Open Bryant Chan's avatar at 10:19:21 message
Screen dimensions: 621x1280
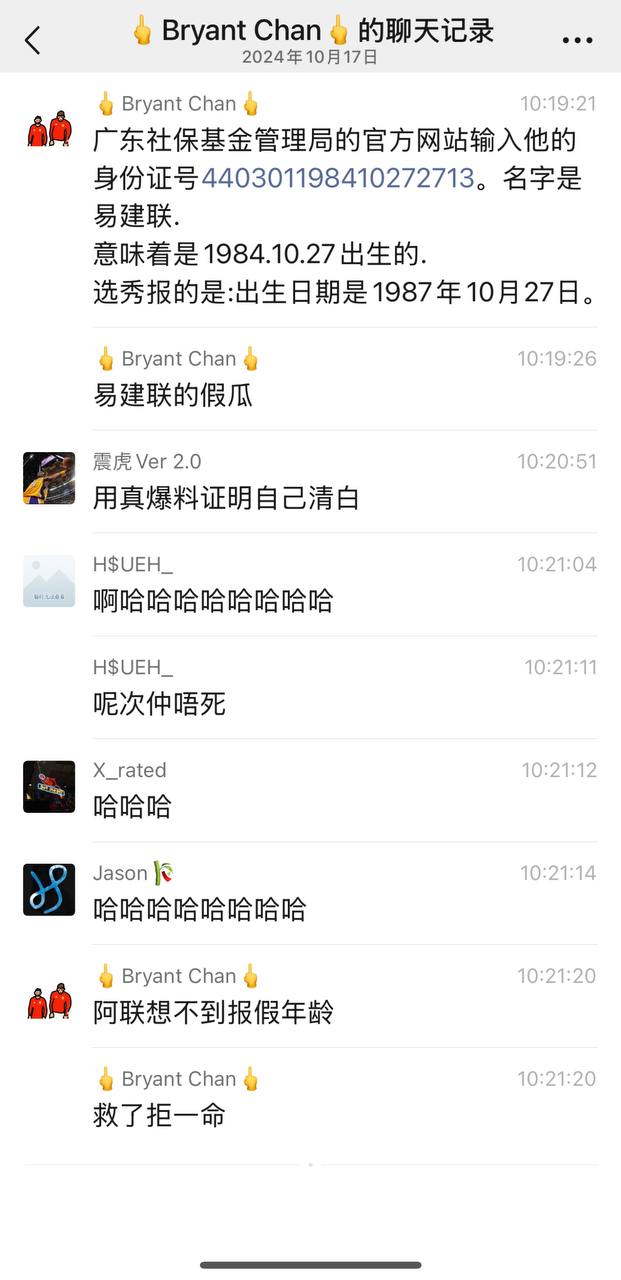[x=49, y=129]
